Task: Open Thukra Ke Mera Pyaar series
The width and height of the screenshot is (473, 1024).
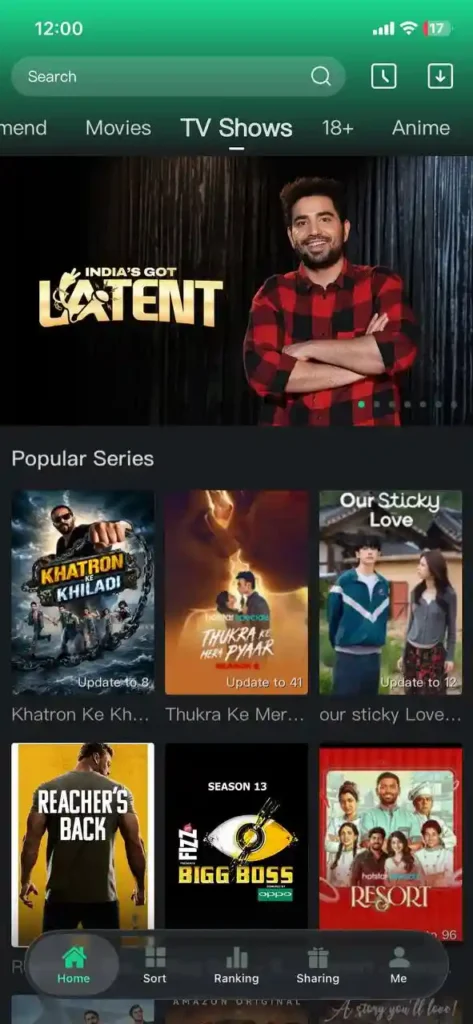Action: coord(236,592)
